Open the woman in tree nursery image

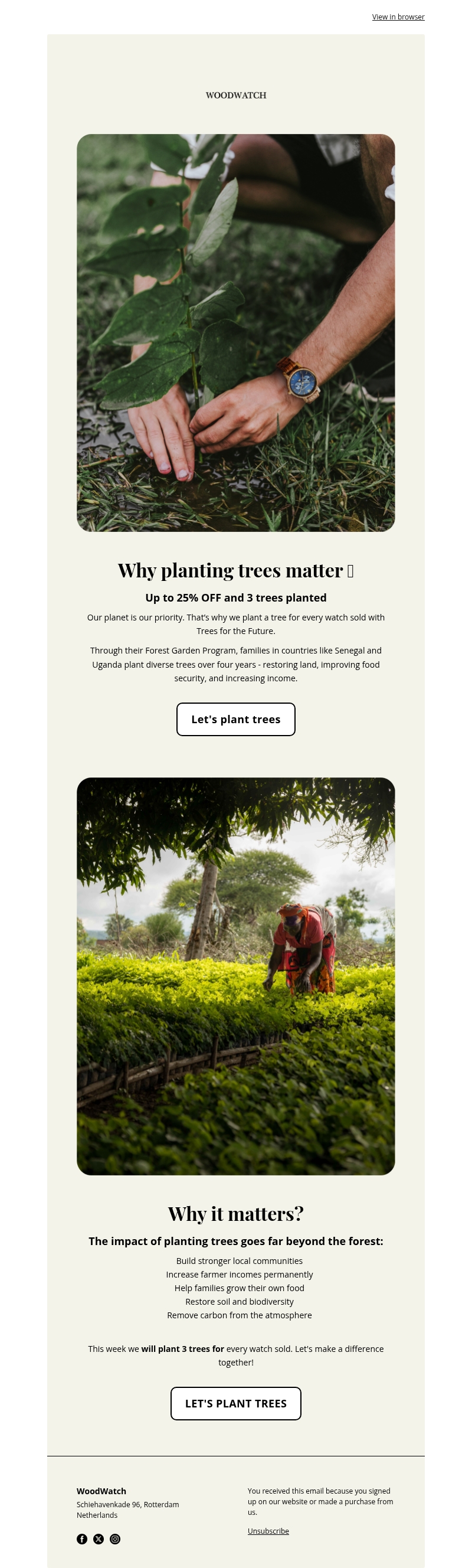(235, 976)
